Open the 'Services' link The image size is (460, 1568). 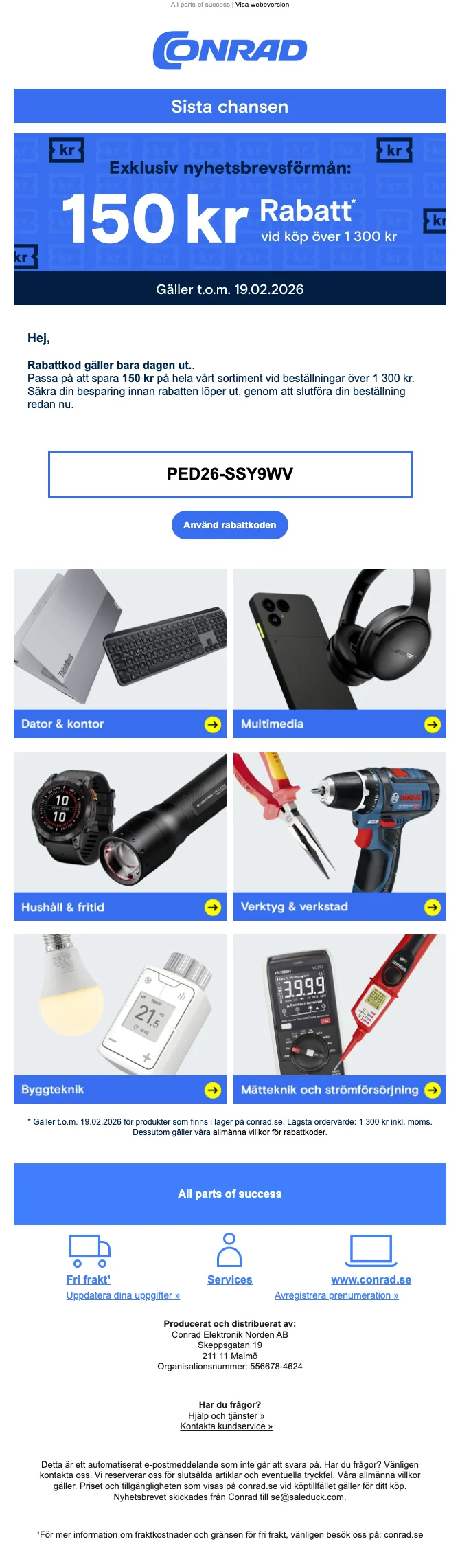click(229, 1279)
